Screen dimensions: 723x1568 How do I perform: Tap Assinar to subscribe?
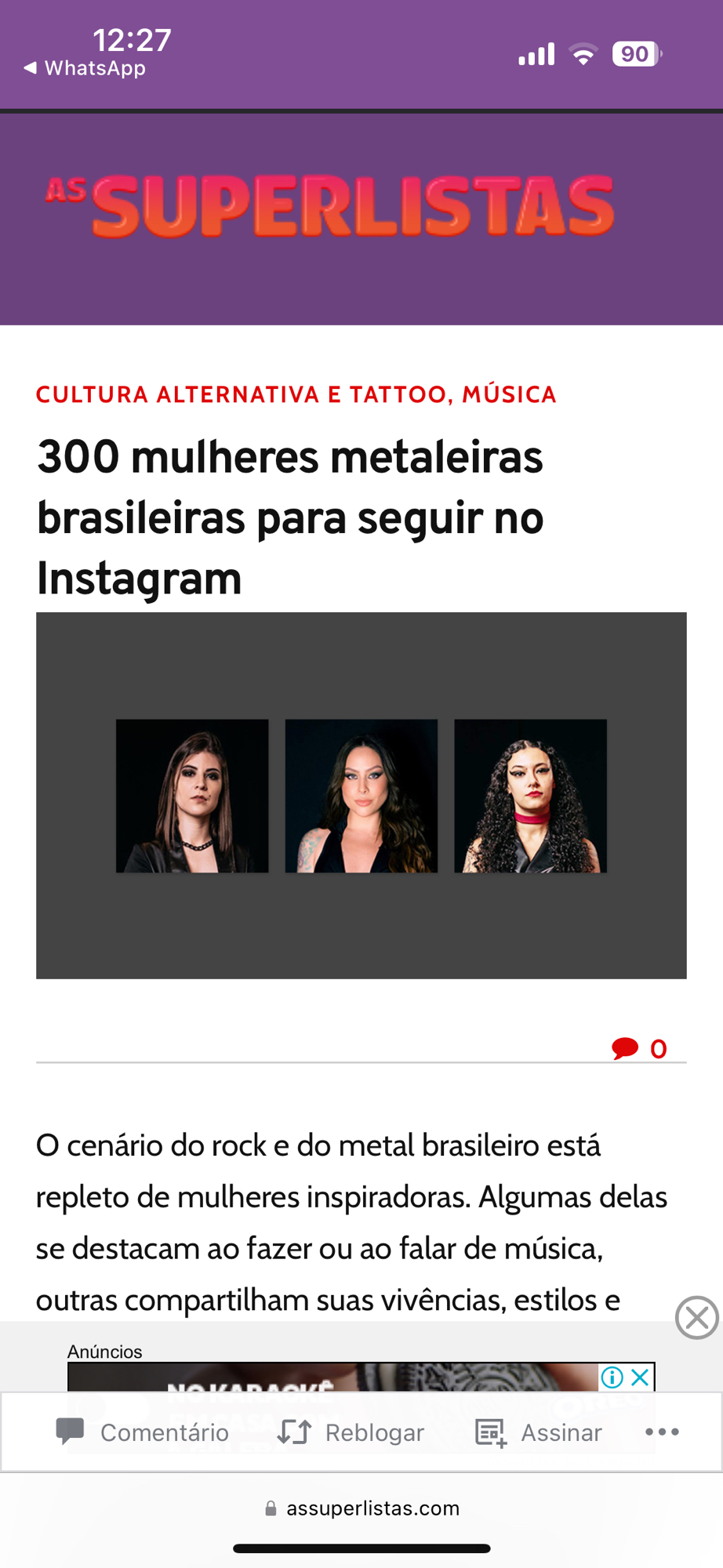[539, 1432]
